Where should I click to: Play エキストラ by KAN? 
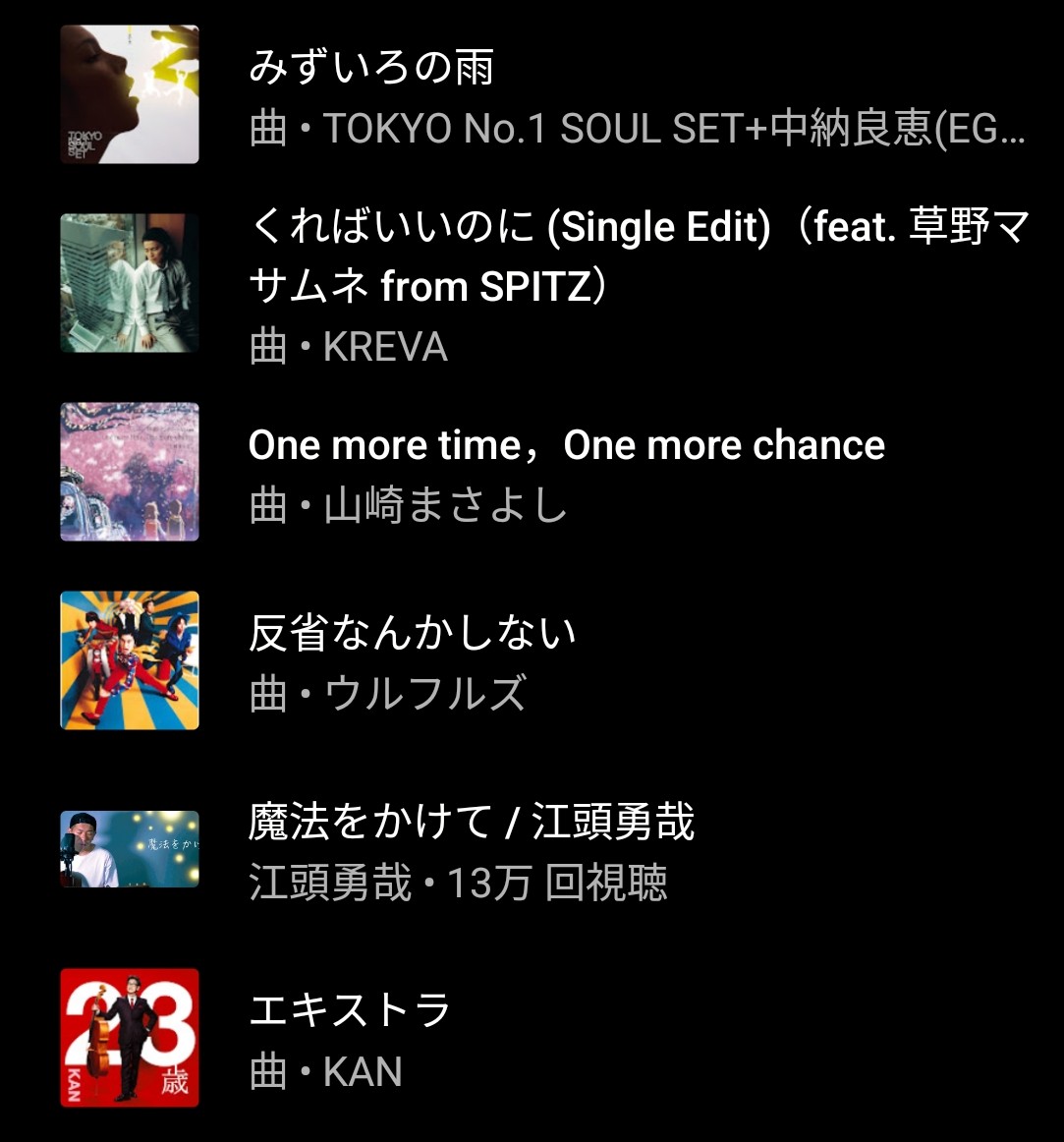[x=350, y=1011]
